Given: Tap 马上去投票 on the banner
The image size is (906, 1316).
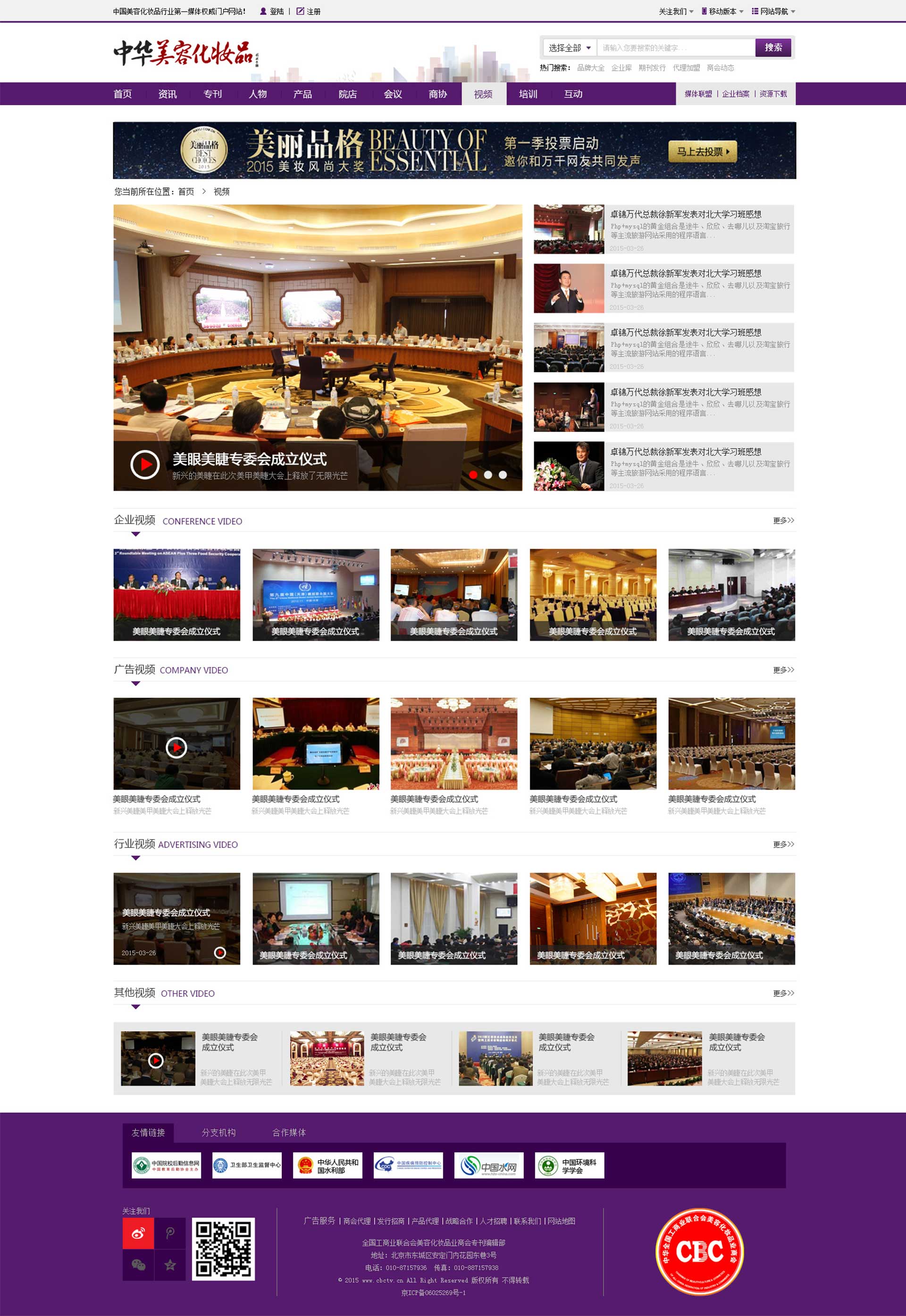Looking at the screenshot, I should point(702,152).
